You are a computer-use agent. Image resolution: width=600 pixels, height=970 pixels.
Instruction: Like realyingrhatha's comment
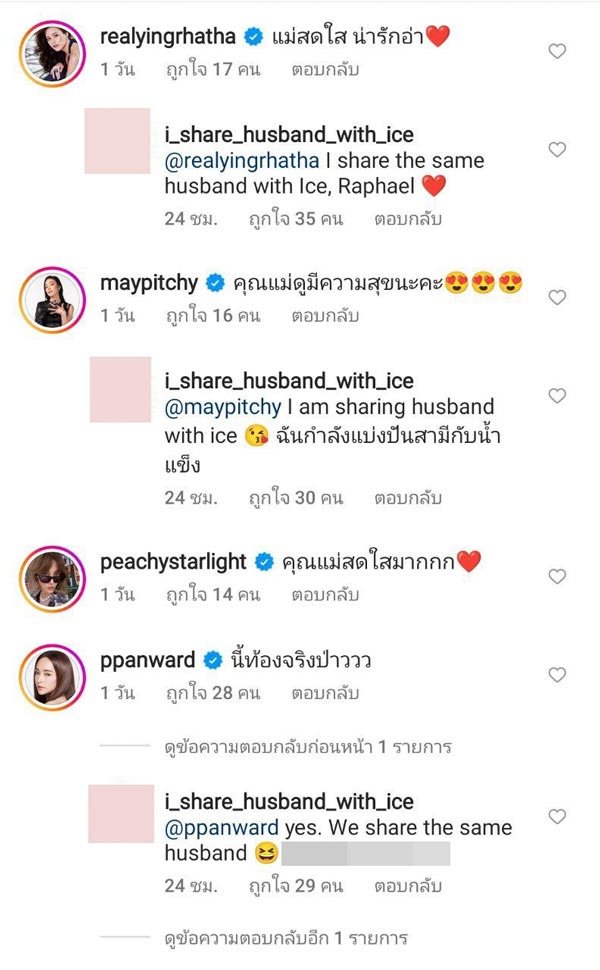[557, 51]
